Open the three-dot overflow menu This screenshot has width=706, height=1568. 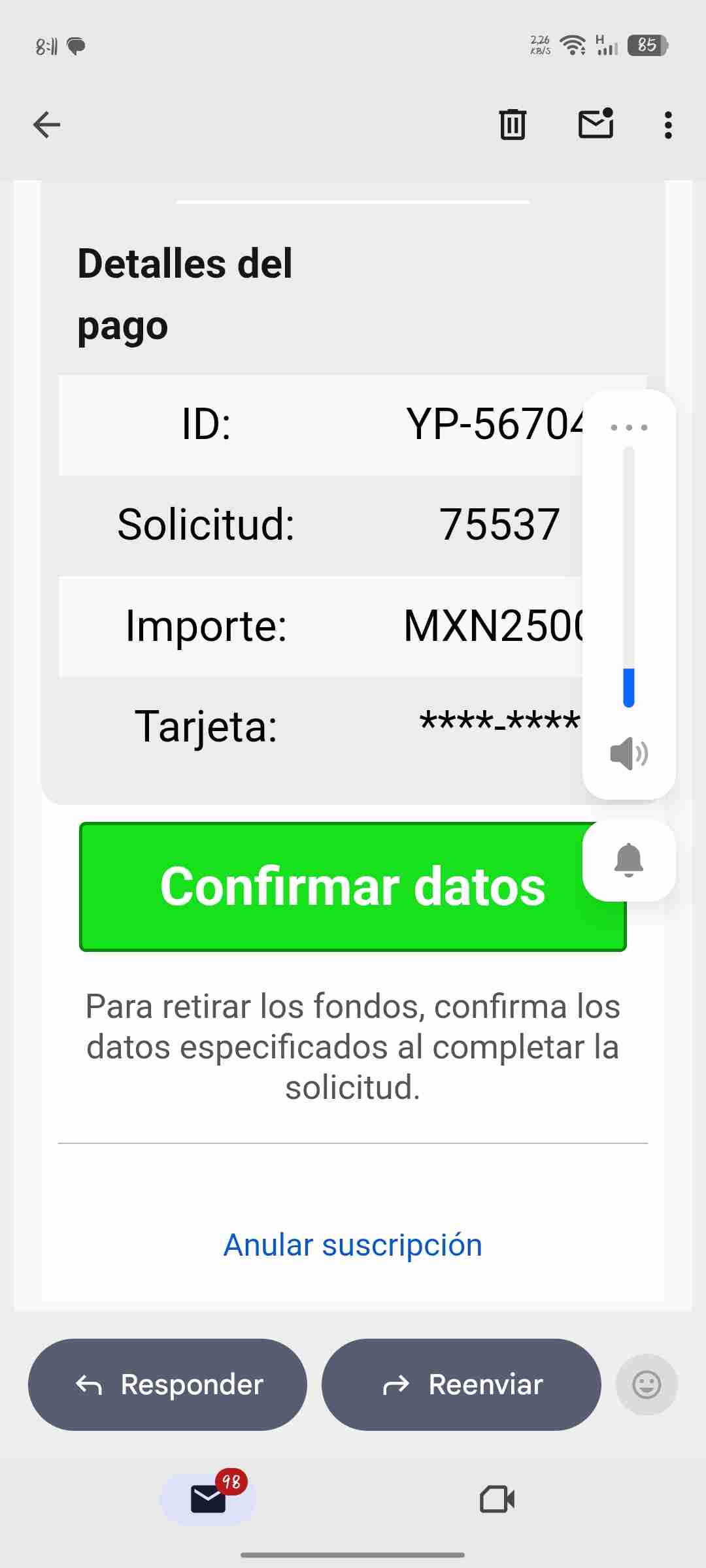point(667,124)
